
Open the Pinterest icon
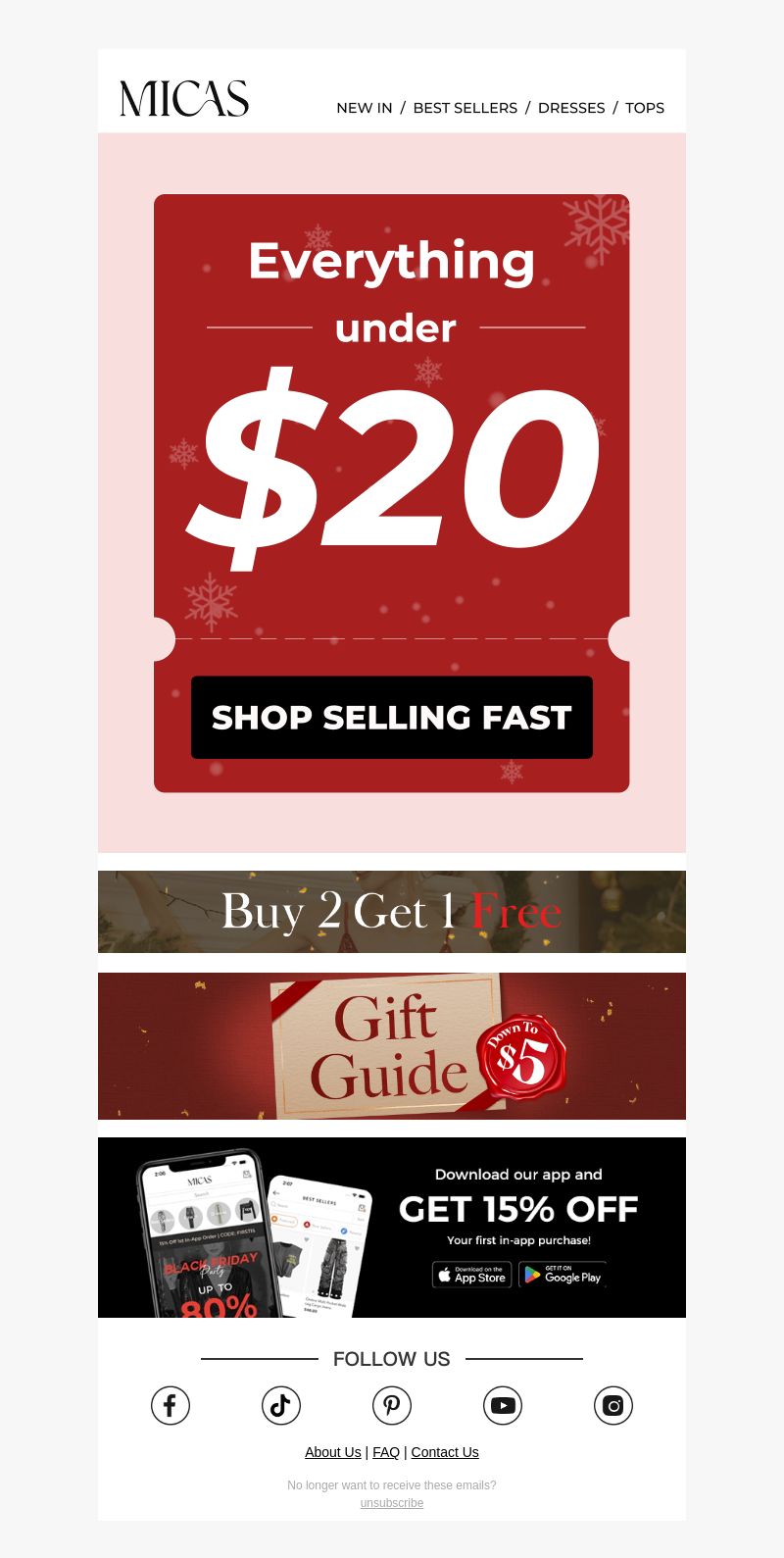(x=392, y=1406)
